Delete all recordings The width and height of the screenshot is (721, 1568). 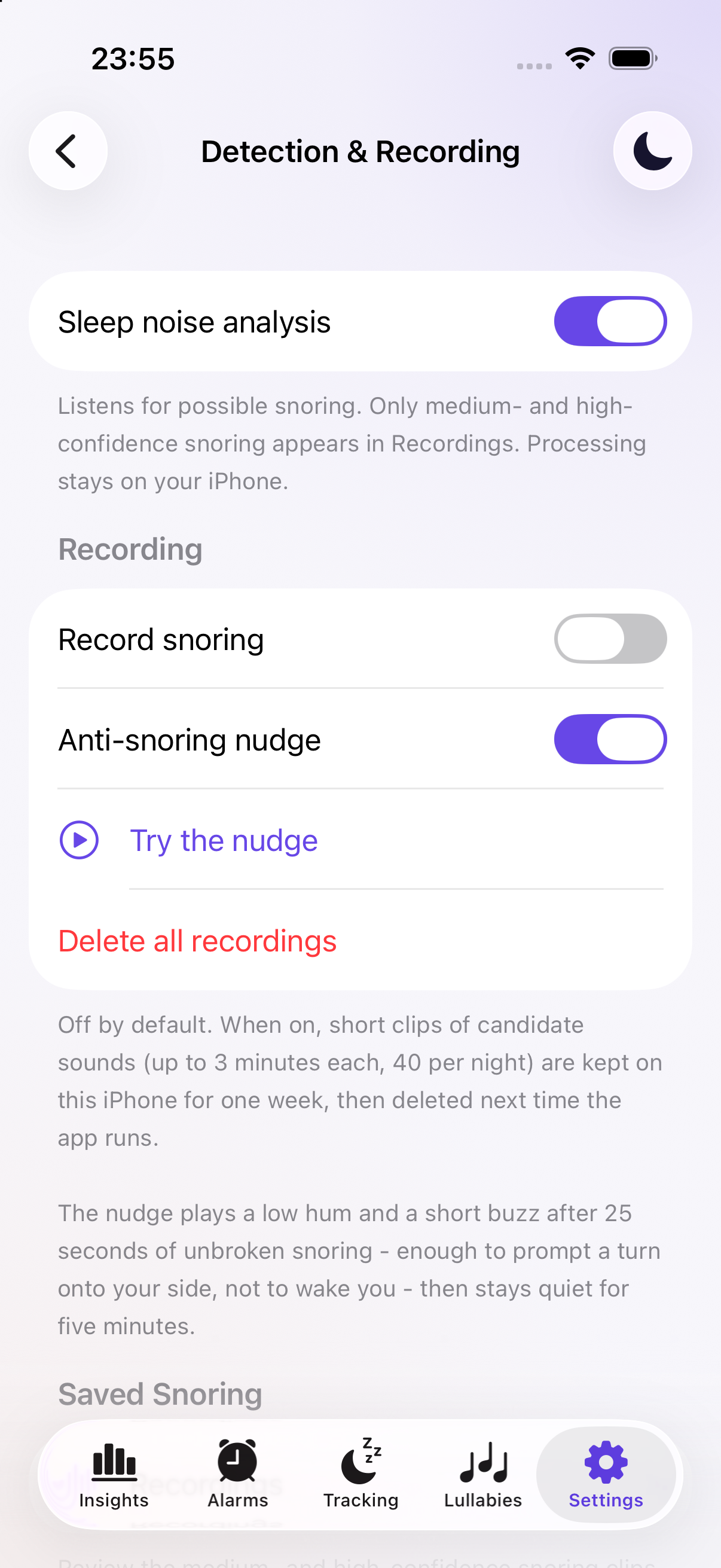tap(197, 941)
